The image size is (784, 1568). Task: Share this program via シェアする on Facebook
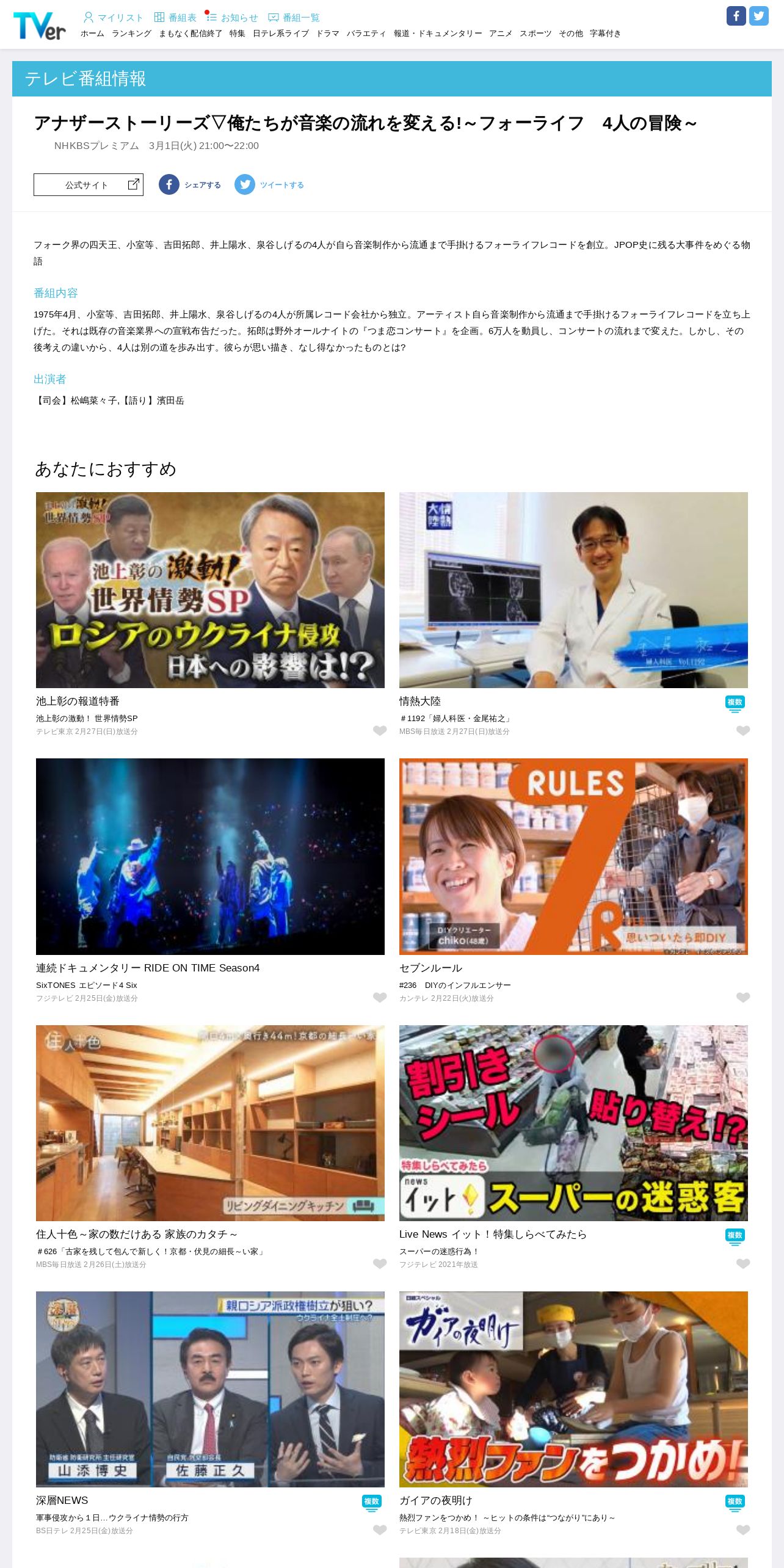pos(190,185)
